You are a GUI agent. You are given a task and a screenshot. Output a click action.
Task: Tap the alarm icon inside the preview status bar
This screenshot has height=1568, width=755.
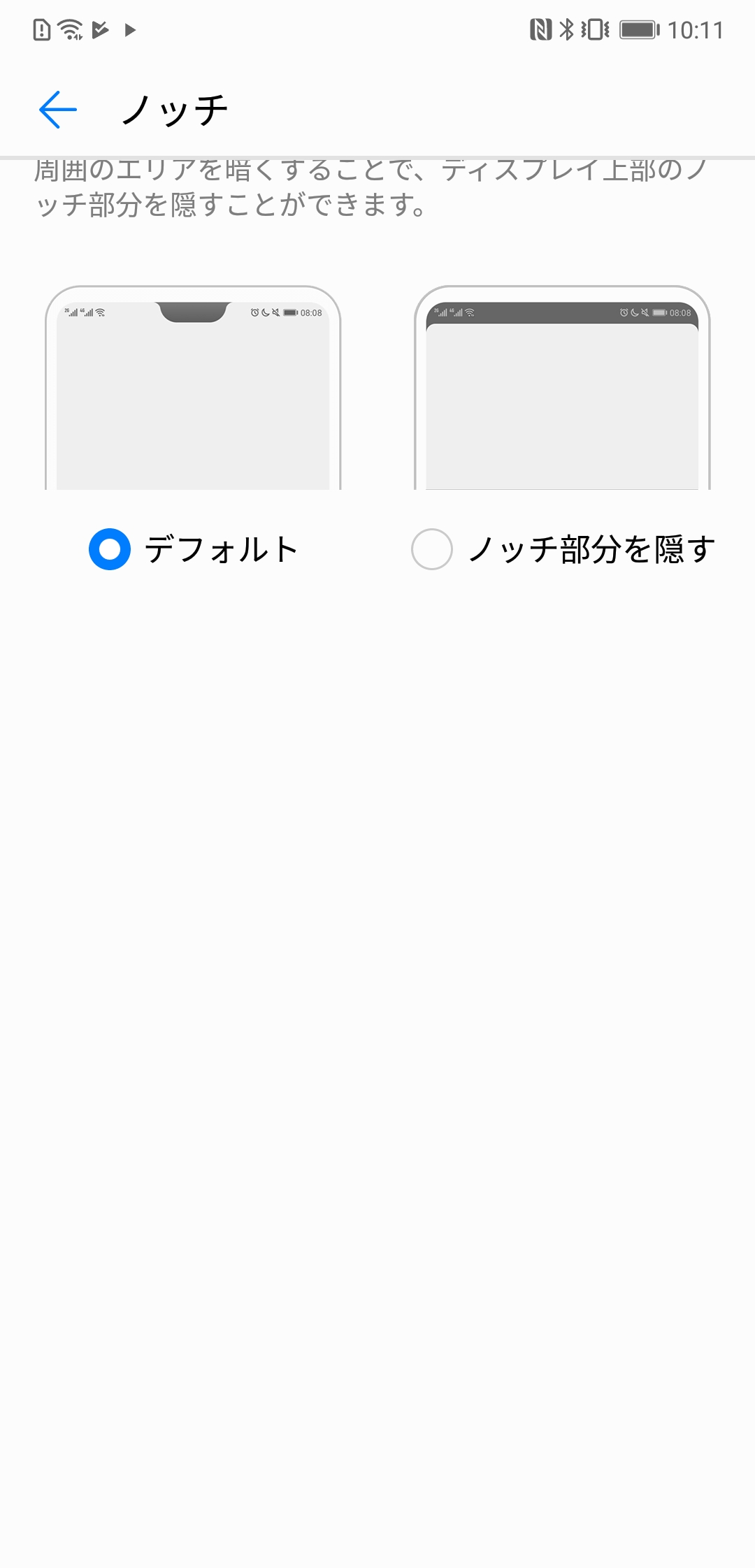[254, 313]
